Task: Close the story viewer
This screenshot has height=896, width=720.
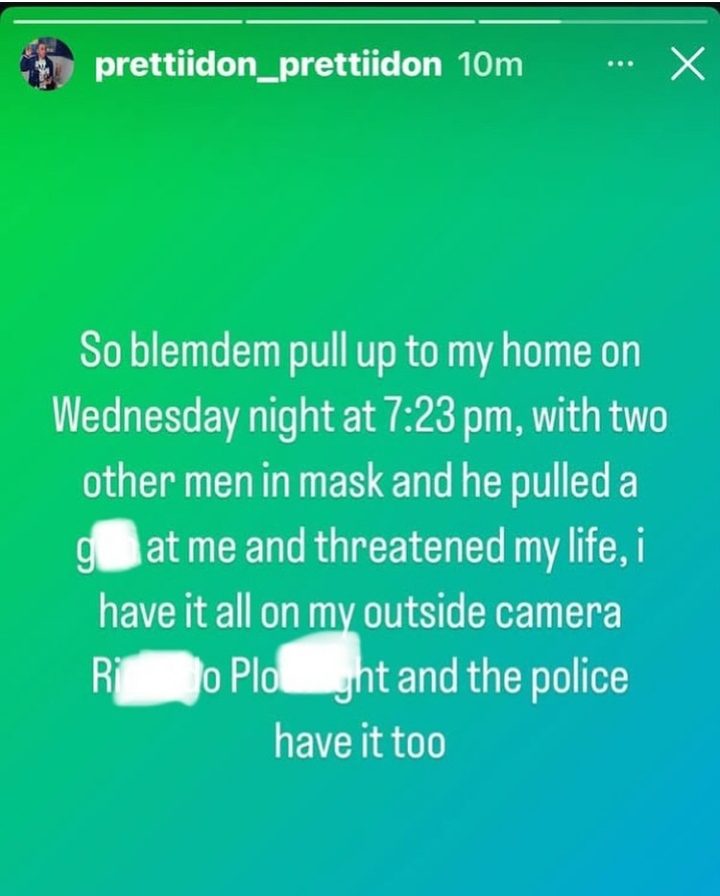Action: pos(686,65)
